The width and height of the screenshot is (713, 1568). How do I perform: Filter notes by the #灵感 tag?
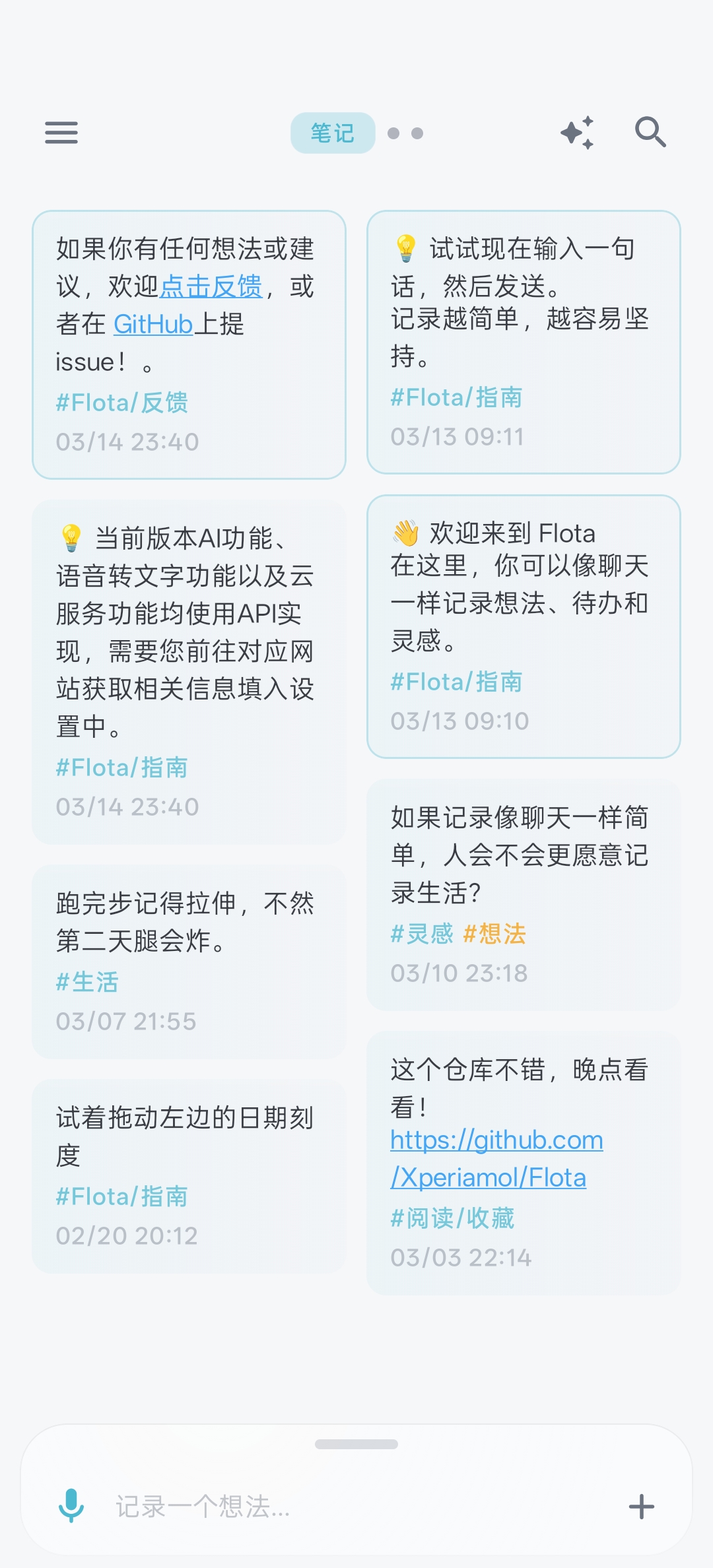pyautogui.click(x=421, y=933)
